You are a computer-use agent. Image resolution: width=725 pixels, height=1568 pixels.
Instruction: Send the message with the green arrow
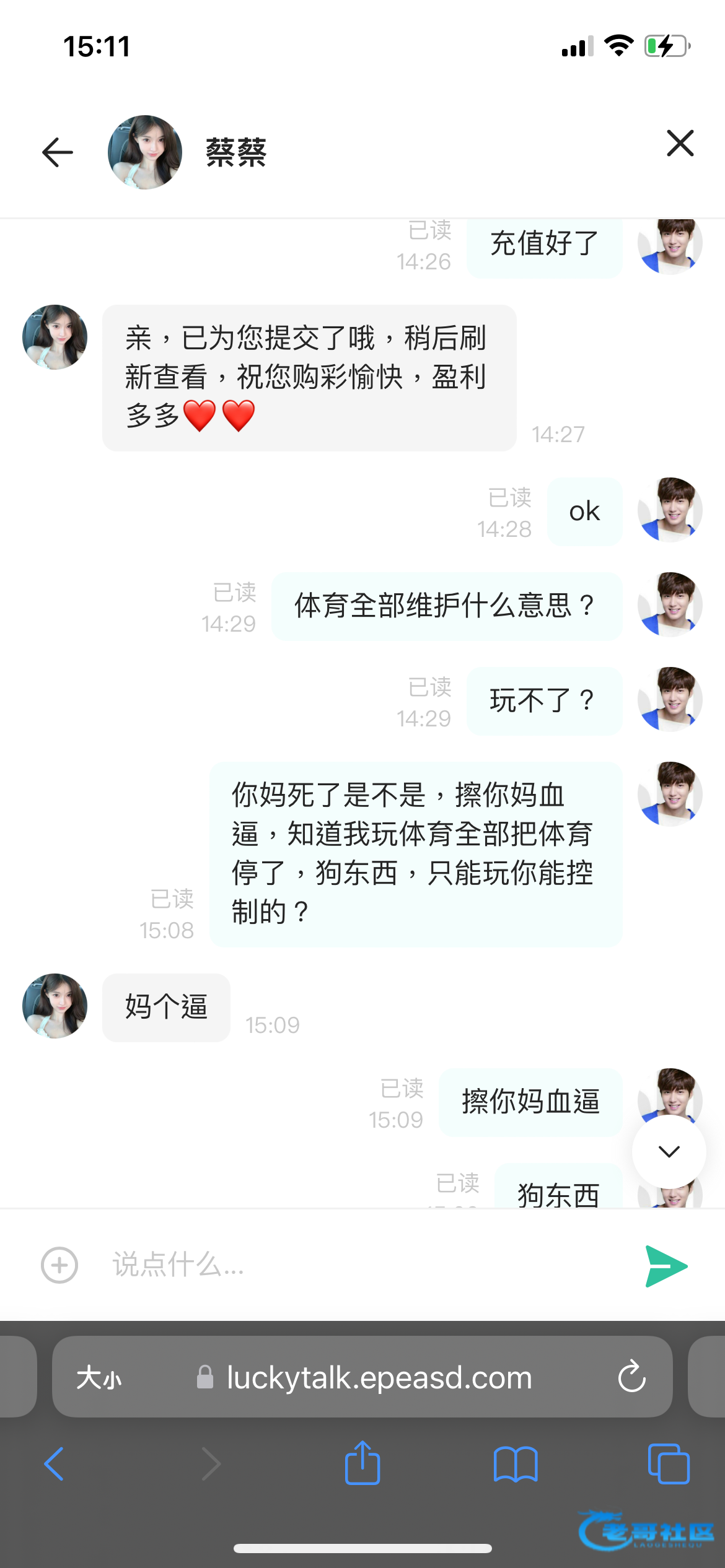pos(666,1266)
